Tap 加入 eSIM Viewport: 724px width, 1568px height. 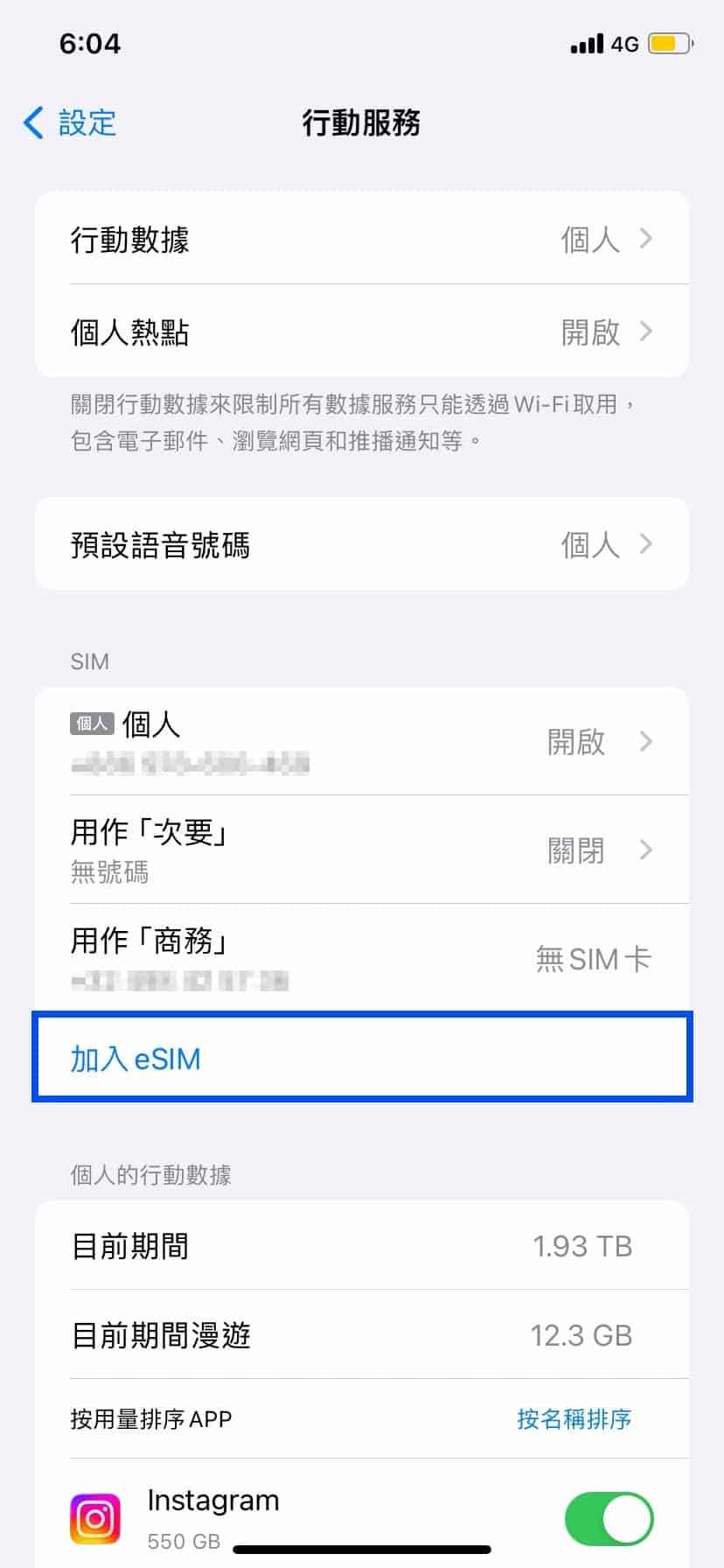136,1059
